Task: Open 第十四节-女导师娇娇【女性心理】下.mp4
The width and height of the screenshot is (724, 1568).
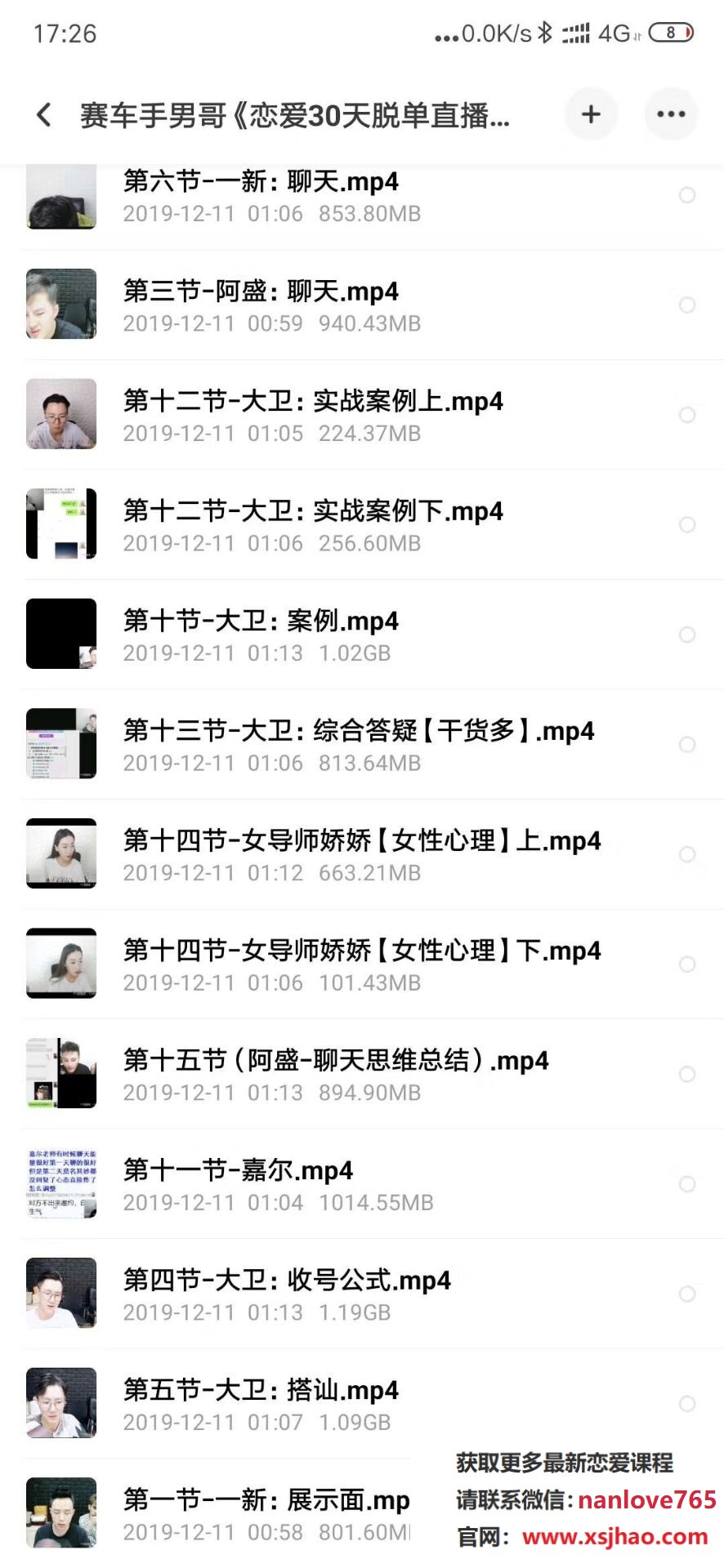Action: pos(361,964)
